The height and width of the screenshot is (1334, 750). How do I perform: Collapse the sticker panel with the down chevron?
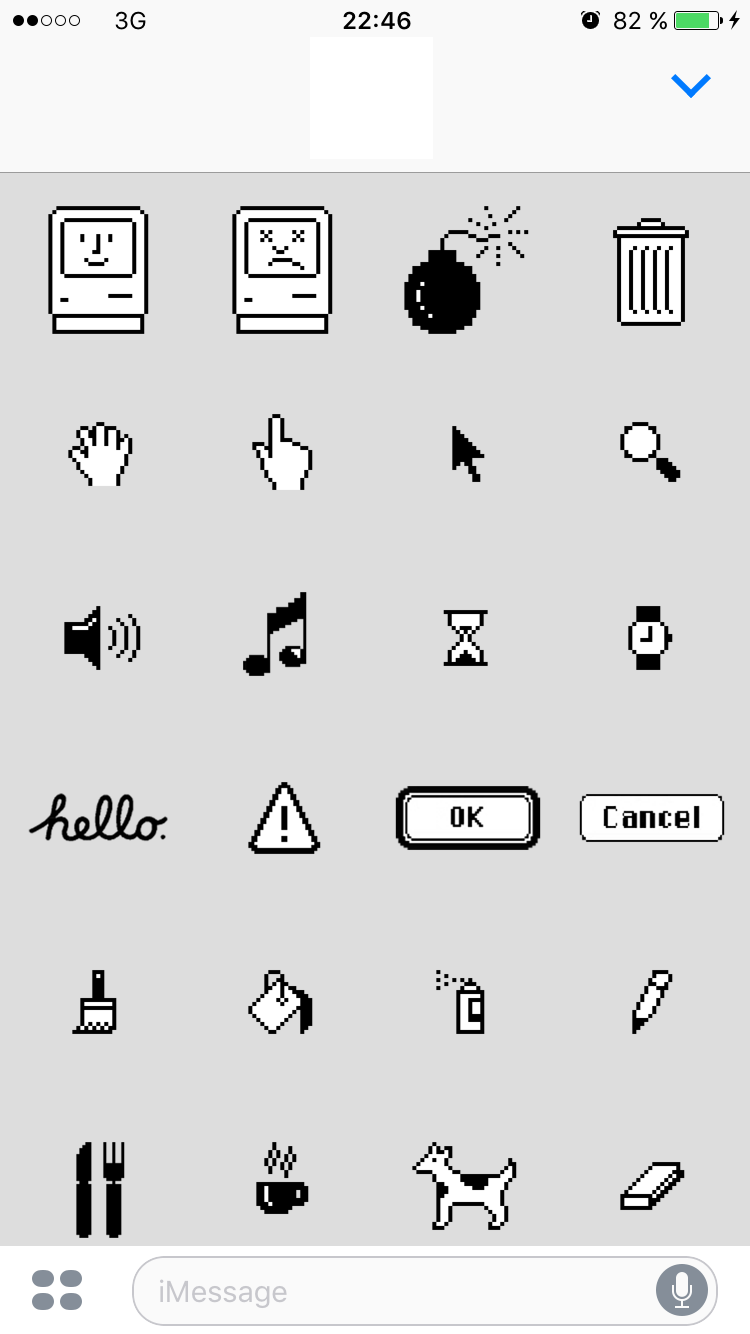[691, 86]
